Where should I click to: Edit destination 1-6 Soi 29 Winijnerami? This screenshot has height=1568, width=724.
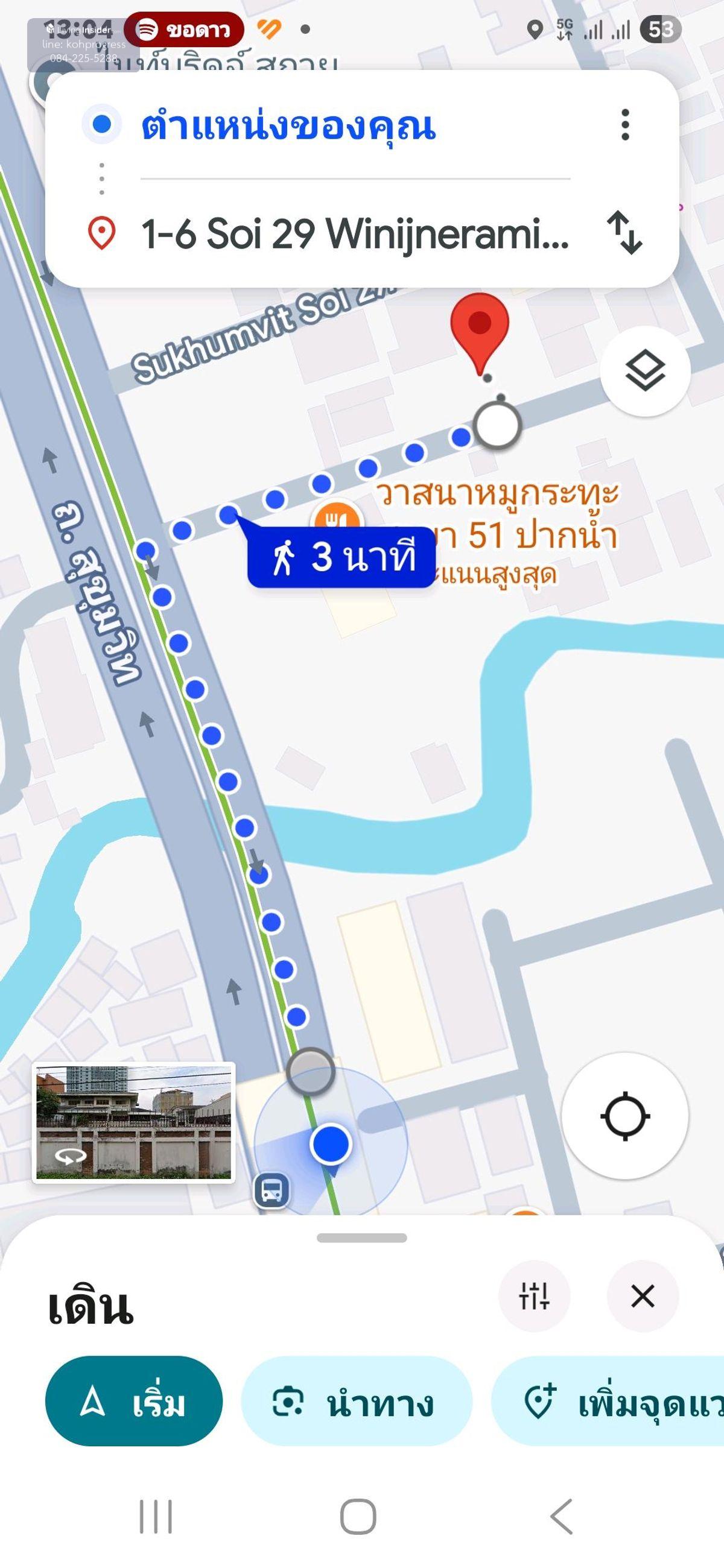(355, 233)
